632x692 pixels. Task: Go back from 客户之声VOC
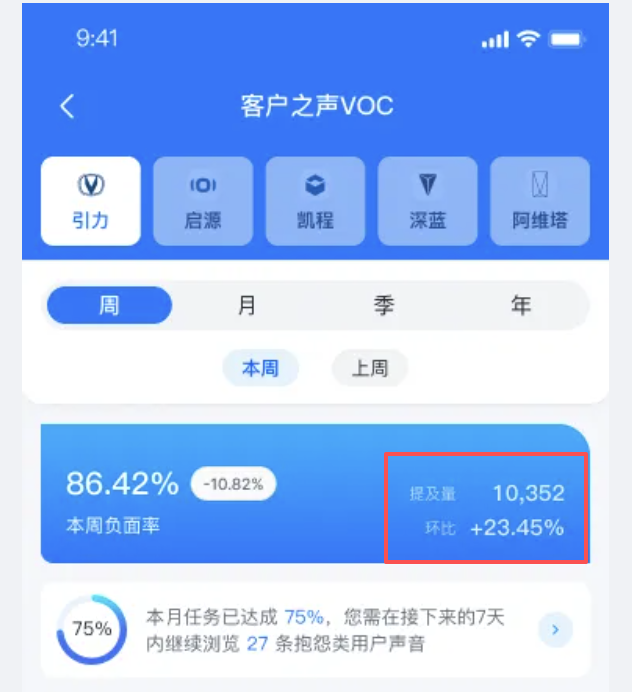click(x=67, y=107)
